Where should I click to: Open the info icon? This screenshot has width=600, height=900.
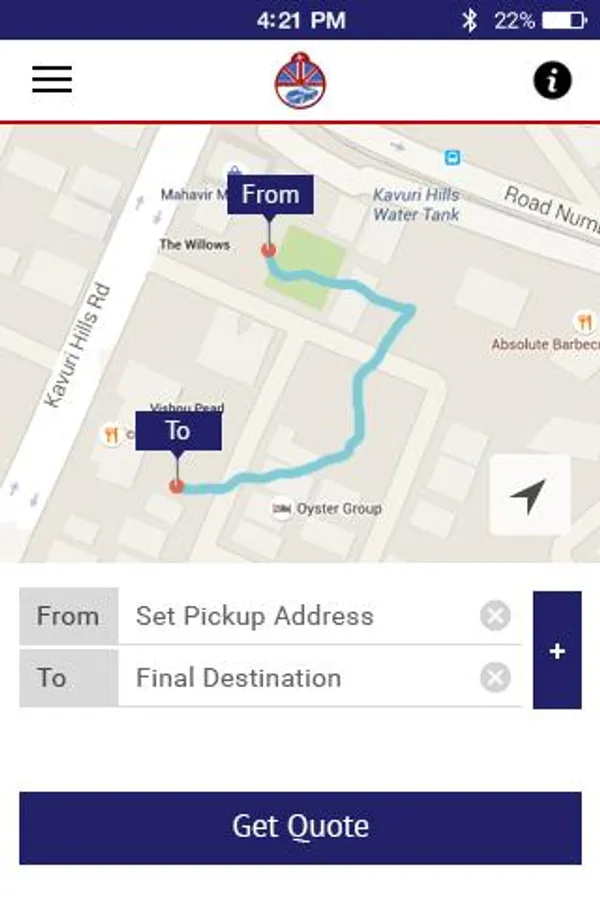552,80
